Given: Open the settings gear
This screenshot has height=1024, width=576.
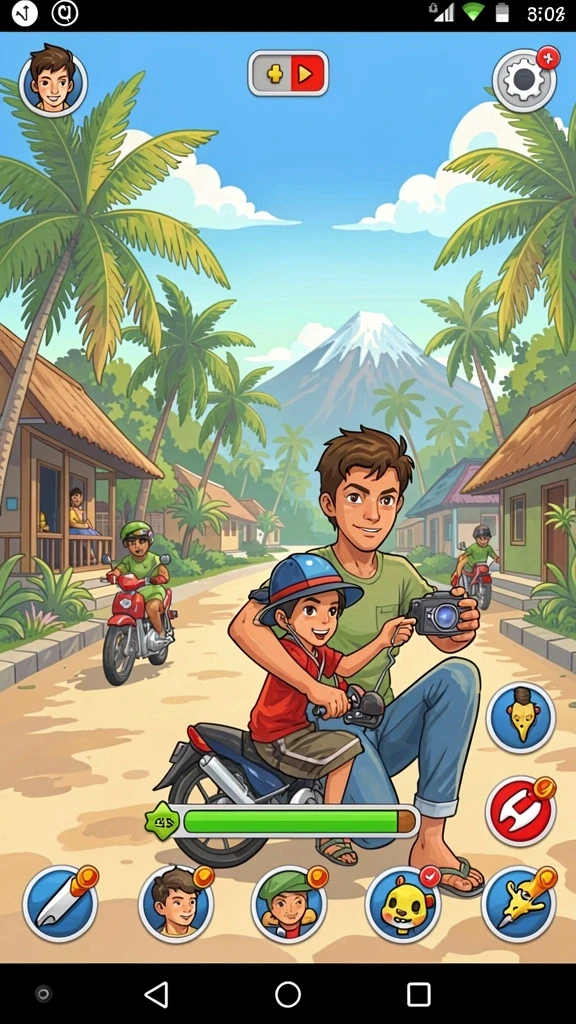Looking at the screenshot, I should 524,80.
